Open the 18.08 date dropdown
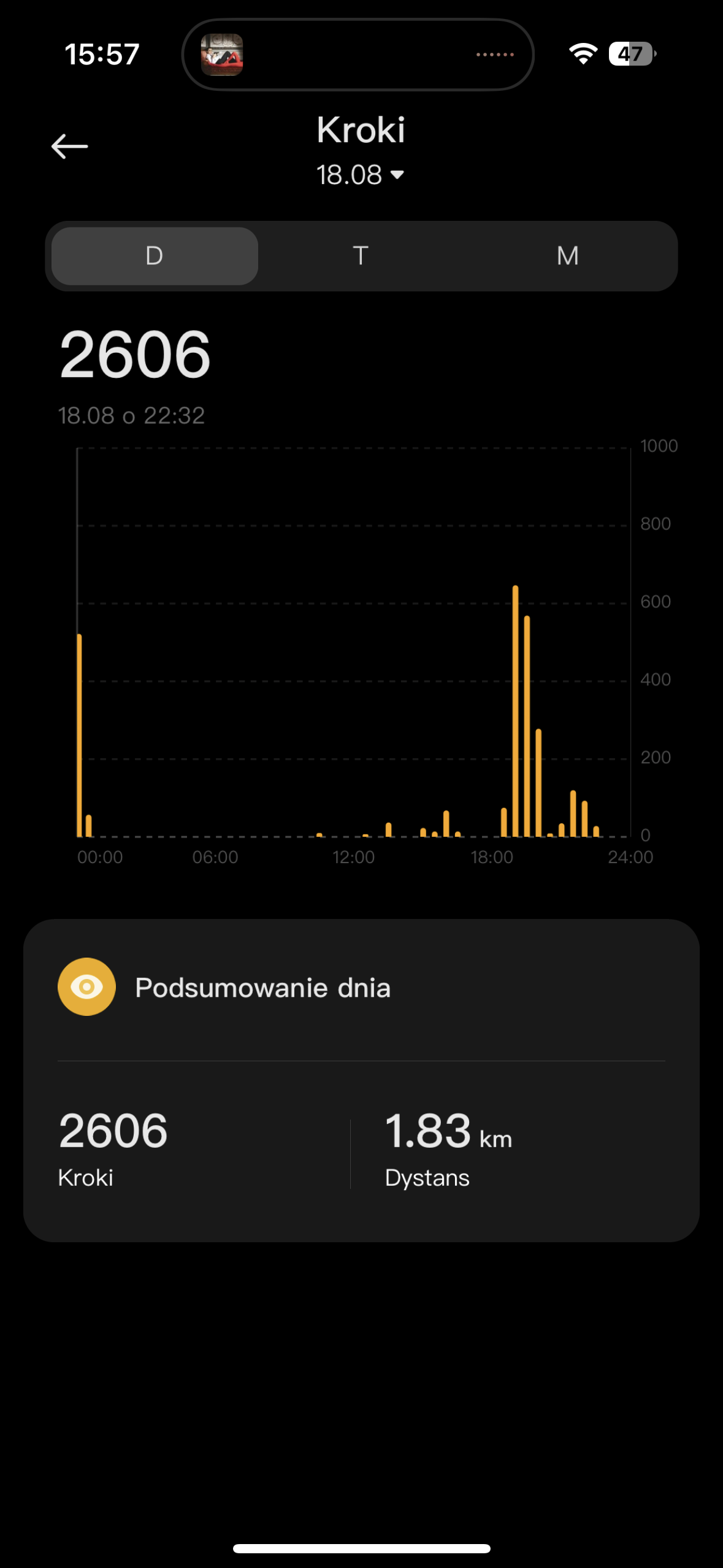723x1568 pixels. pos(361,175)
